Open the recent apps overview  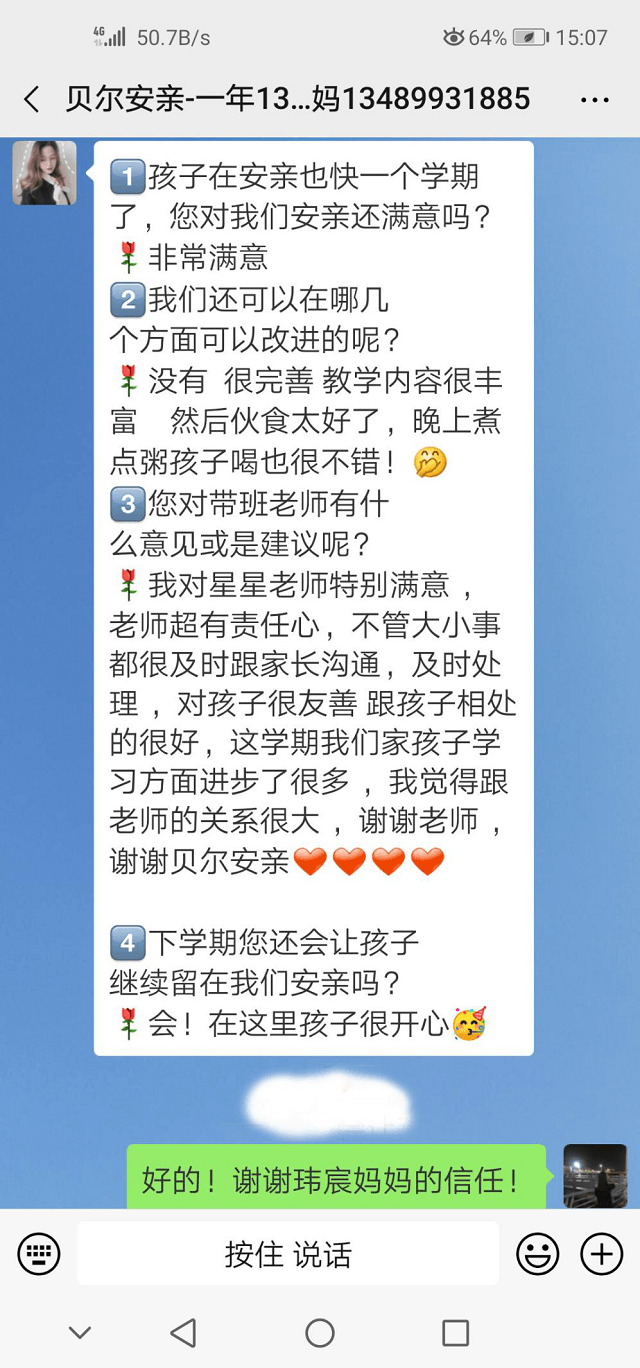click(455, 1332)
